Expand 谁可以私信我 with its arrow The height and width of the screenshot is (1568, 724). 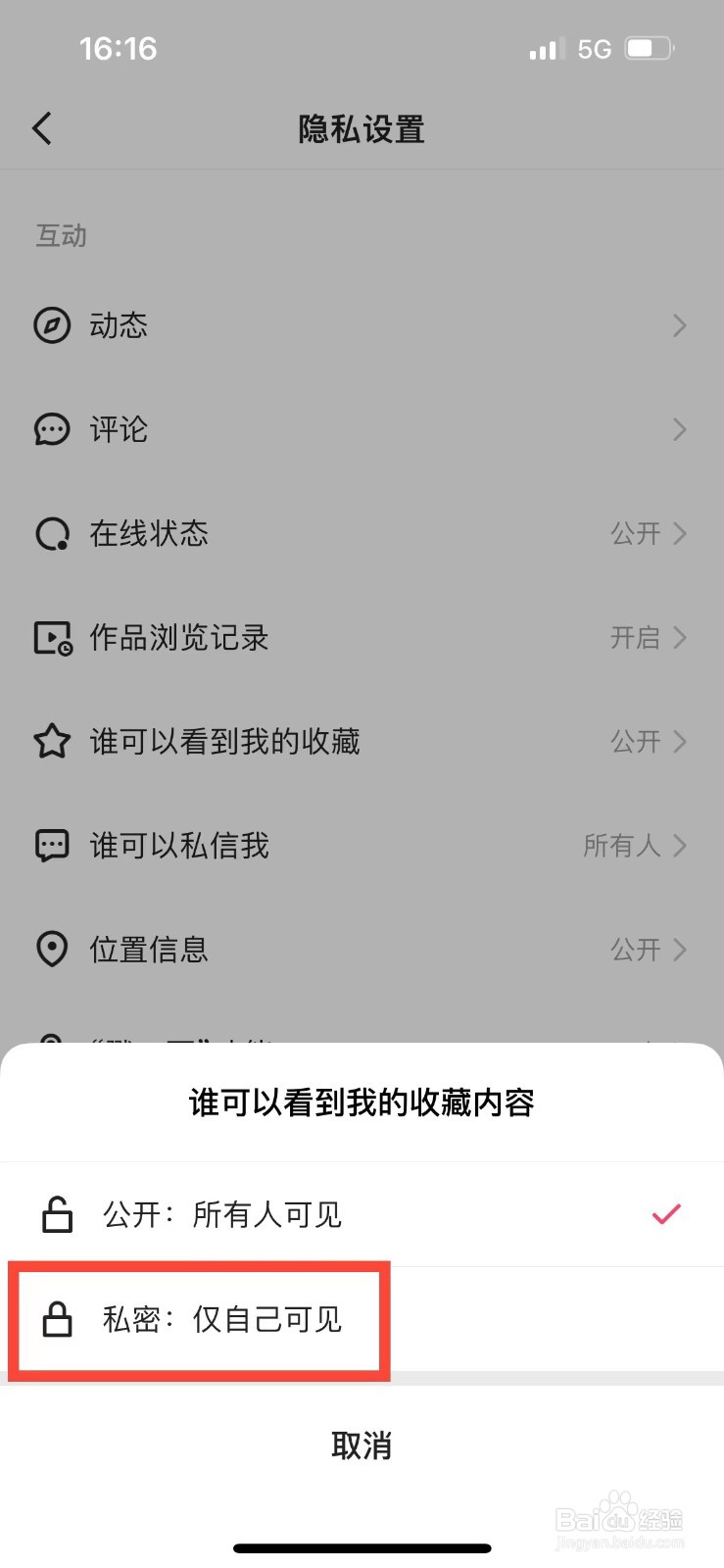click(679, 846)
